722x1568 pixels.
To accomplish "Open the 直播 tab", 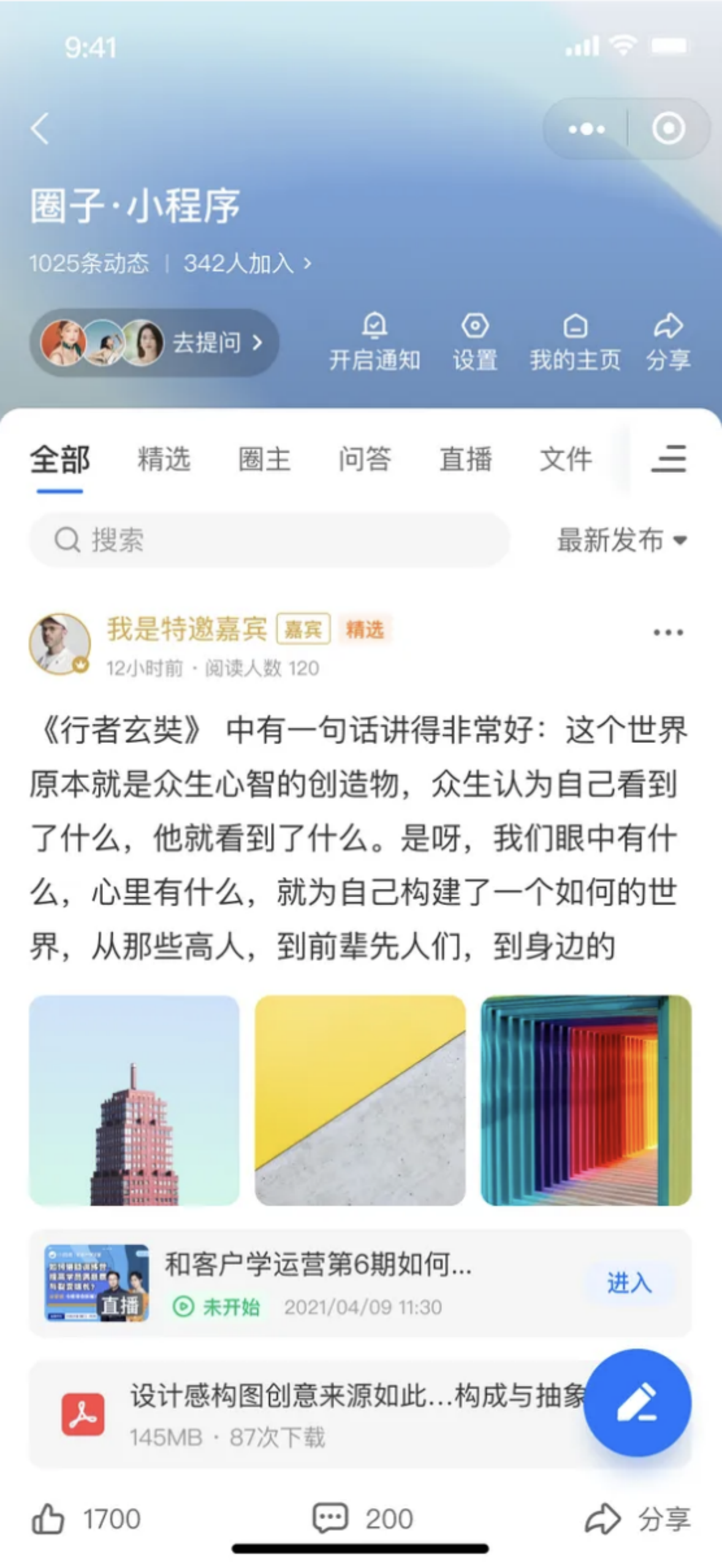I will 465,460.
